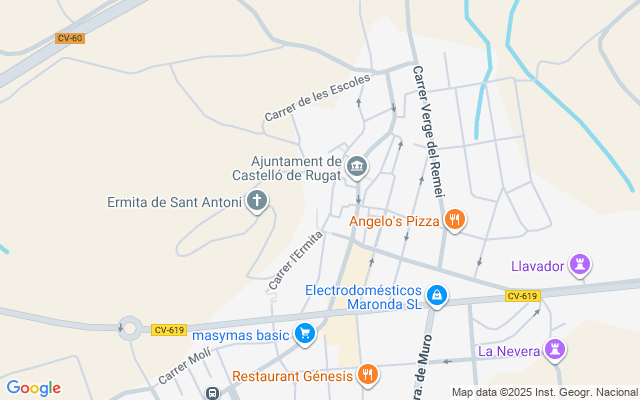The width and height of the screenshot is (640, 400).
Task: Open the Google logo link
Action: (33, 388)
